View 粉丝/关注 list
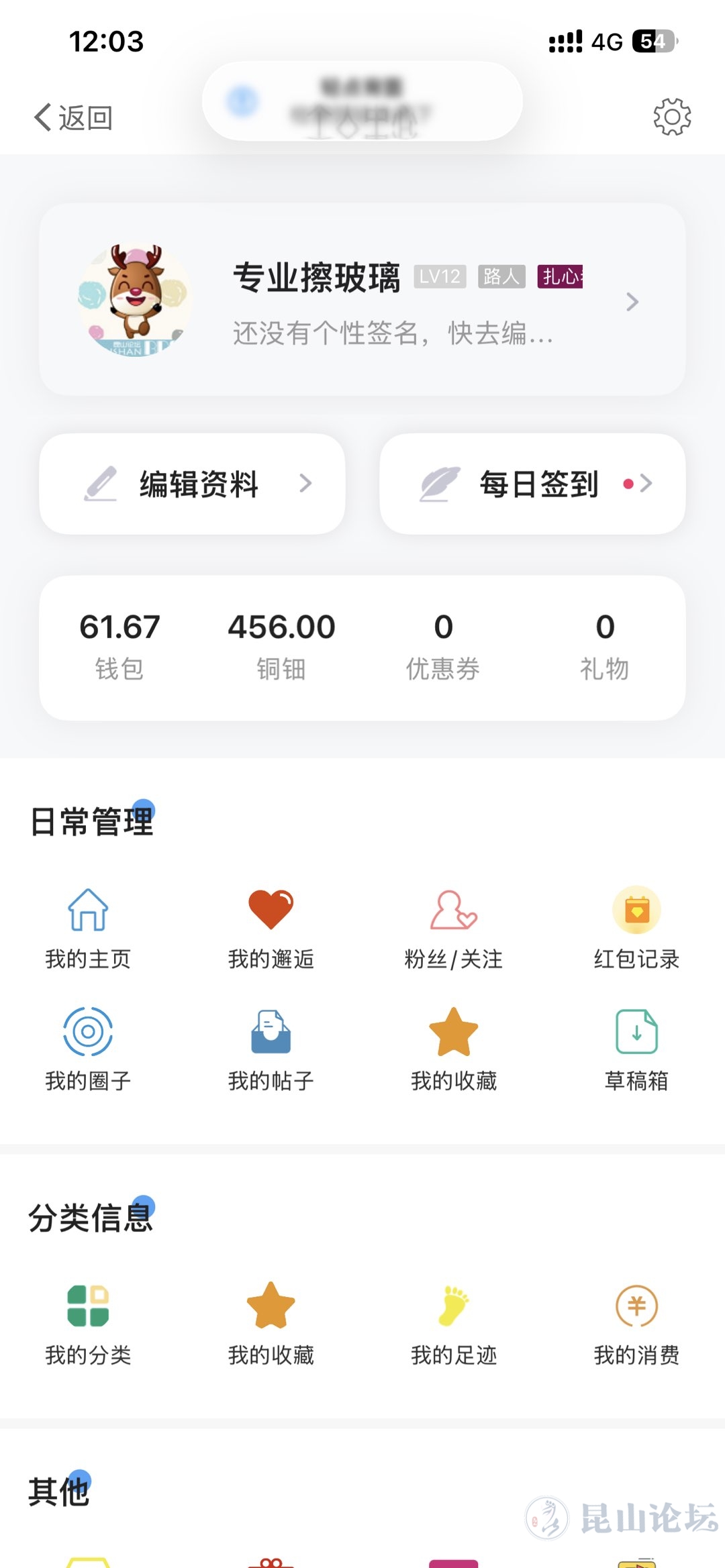 tap(454, 928)
